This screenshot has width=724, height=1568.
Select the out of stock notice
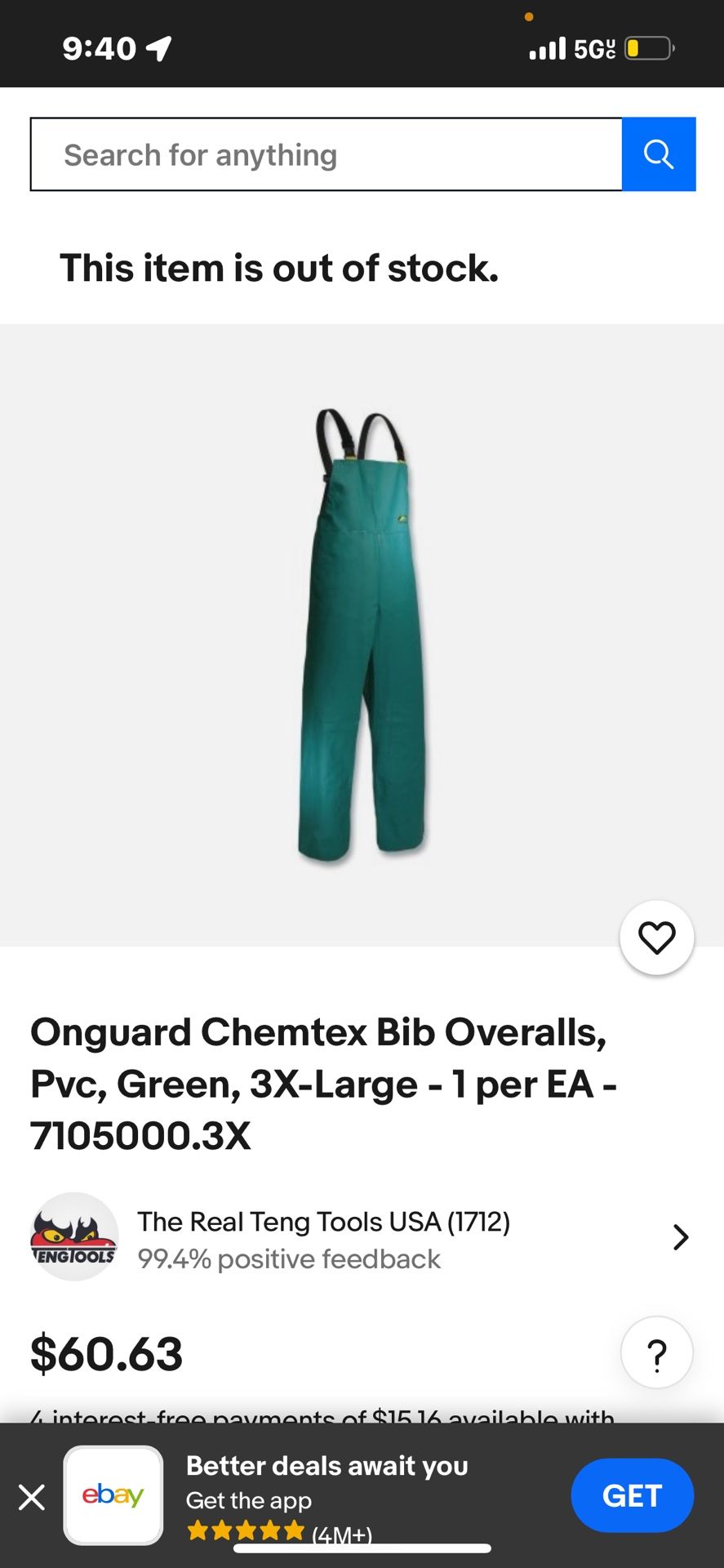tap(280, 268)
